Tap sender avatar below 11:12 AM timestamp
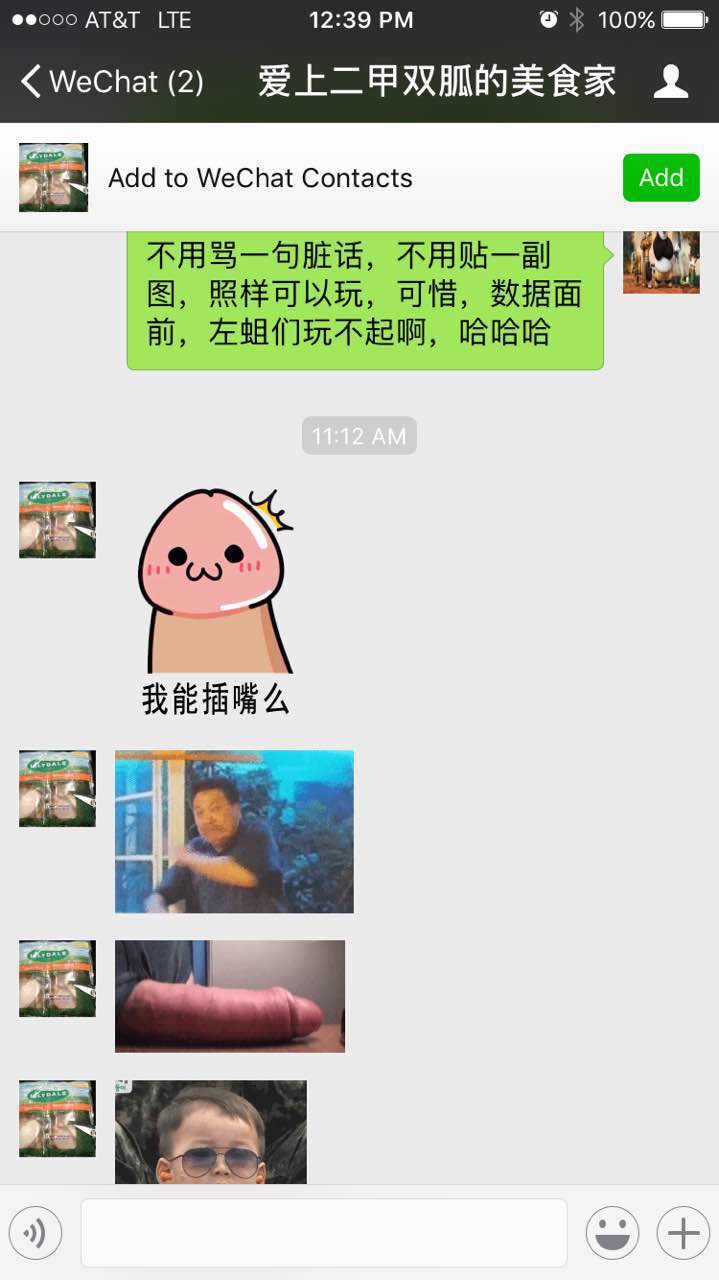Screen dimensions: 719x1280 [57, 519]
